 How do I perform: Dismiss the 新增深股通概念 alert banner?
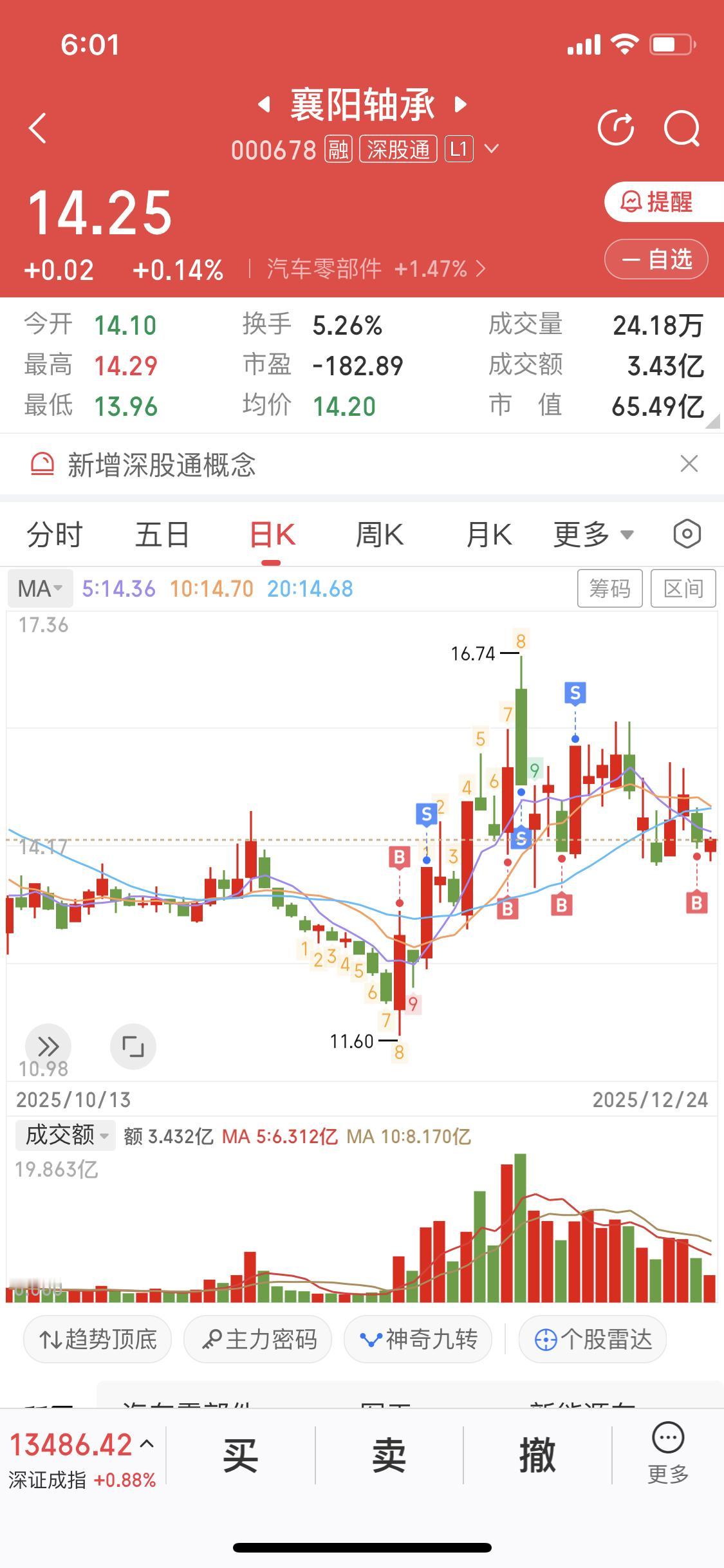coord(689,463)
